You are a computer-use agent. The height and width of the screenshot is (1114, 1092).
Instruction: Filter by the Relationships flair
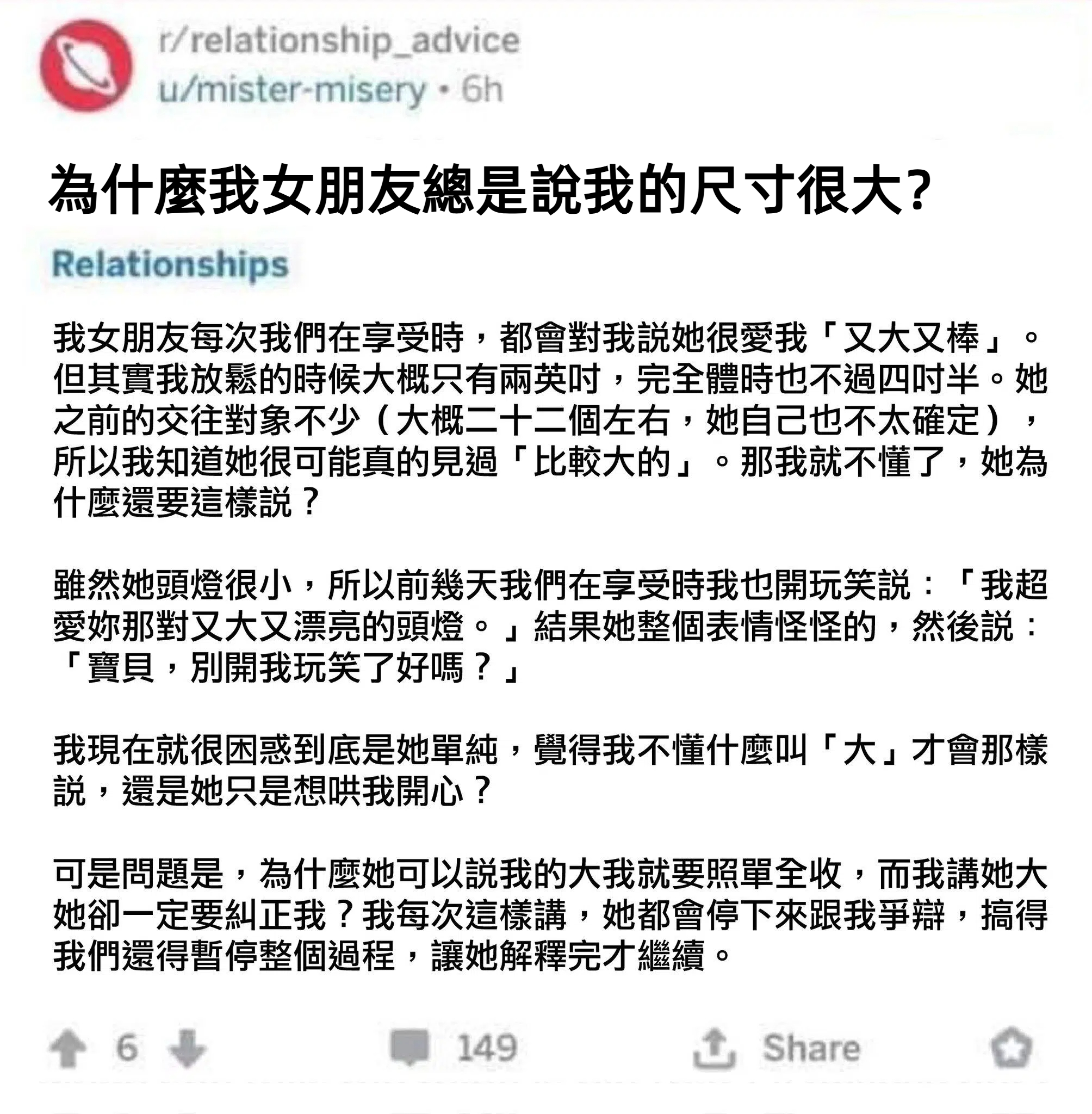pyautogui.click(x=170, y=264)
